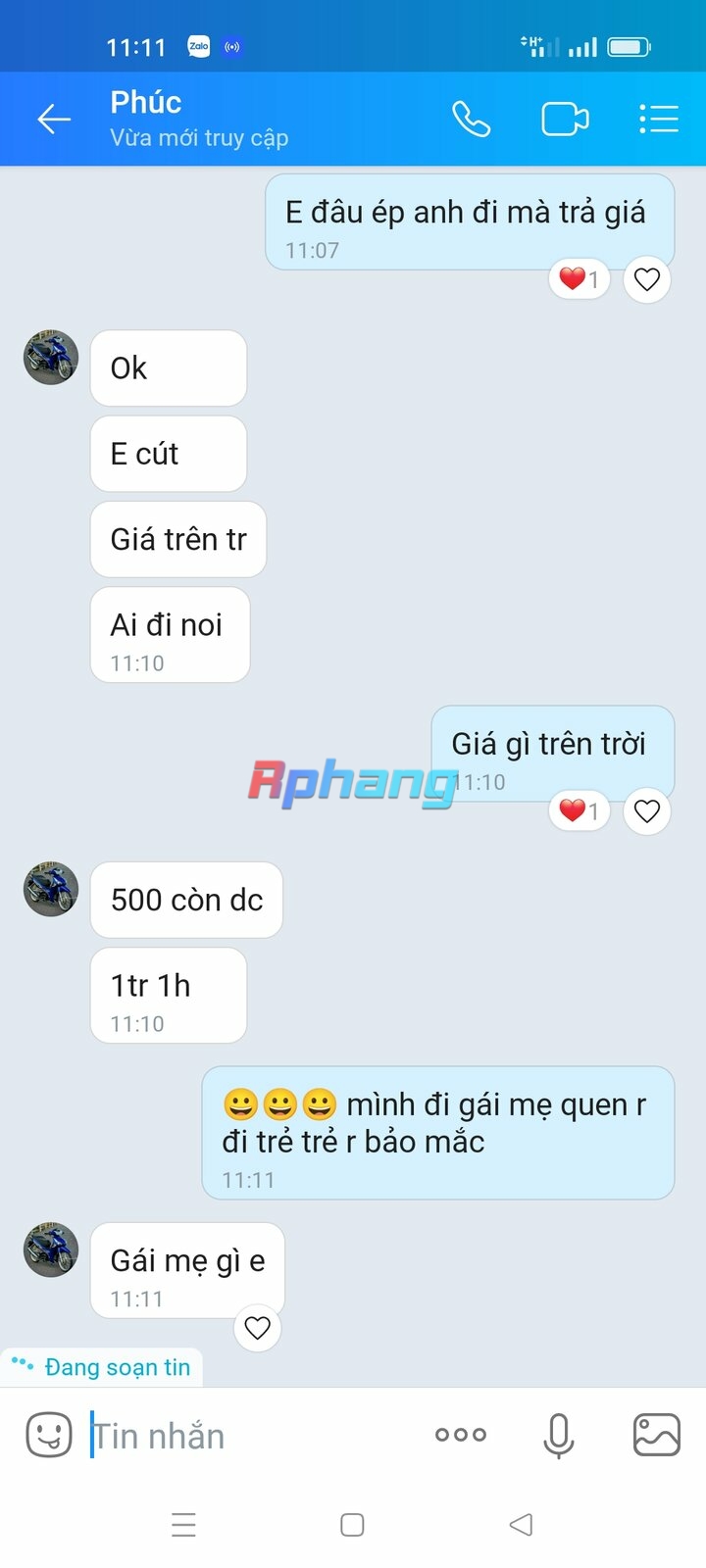706x1568 pixels.
Task: Like the message "Giá gì trên trời"
Action: point(647,811)
